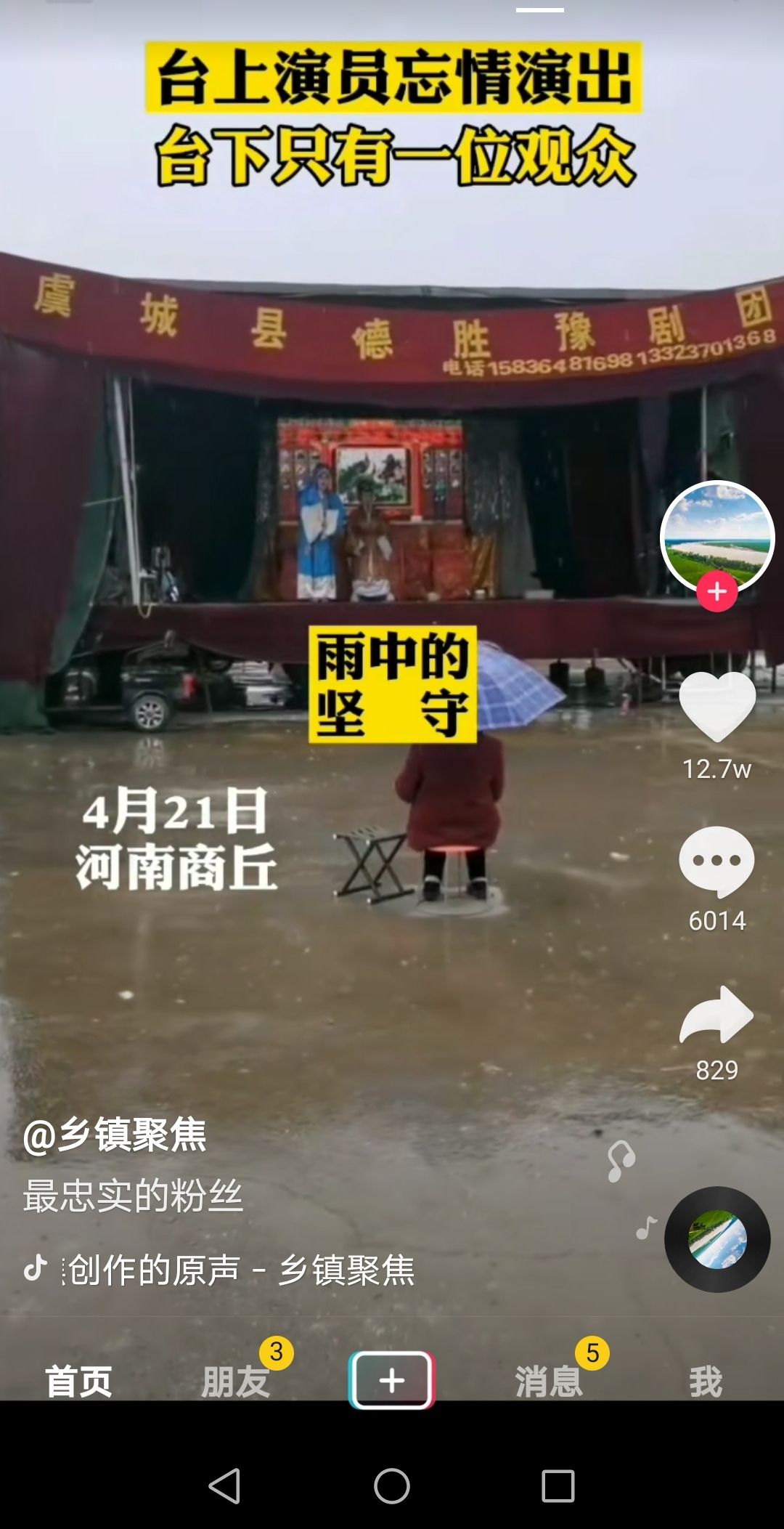Open the @乡镇聚焦 username link
784x1529 pixels.
pos(115,1135)
